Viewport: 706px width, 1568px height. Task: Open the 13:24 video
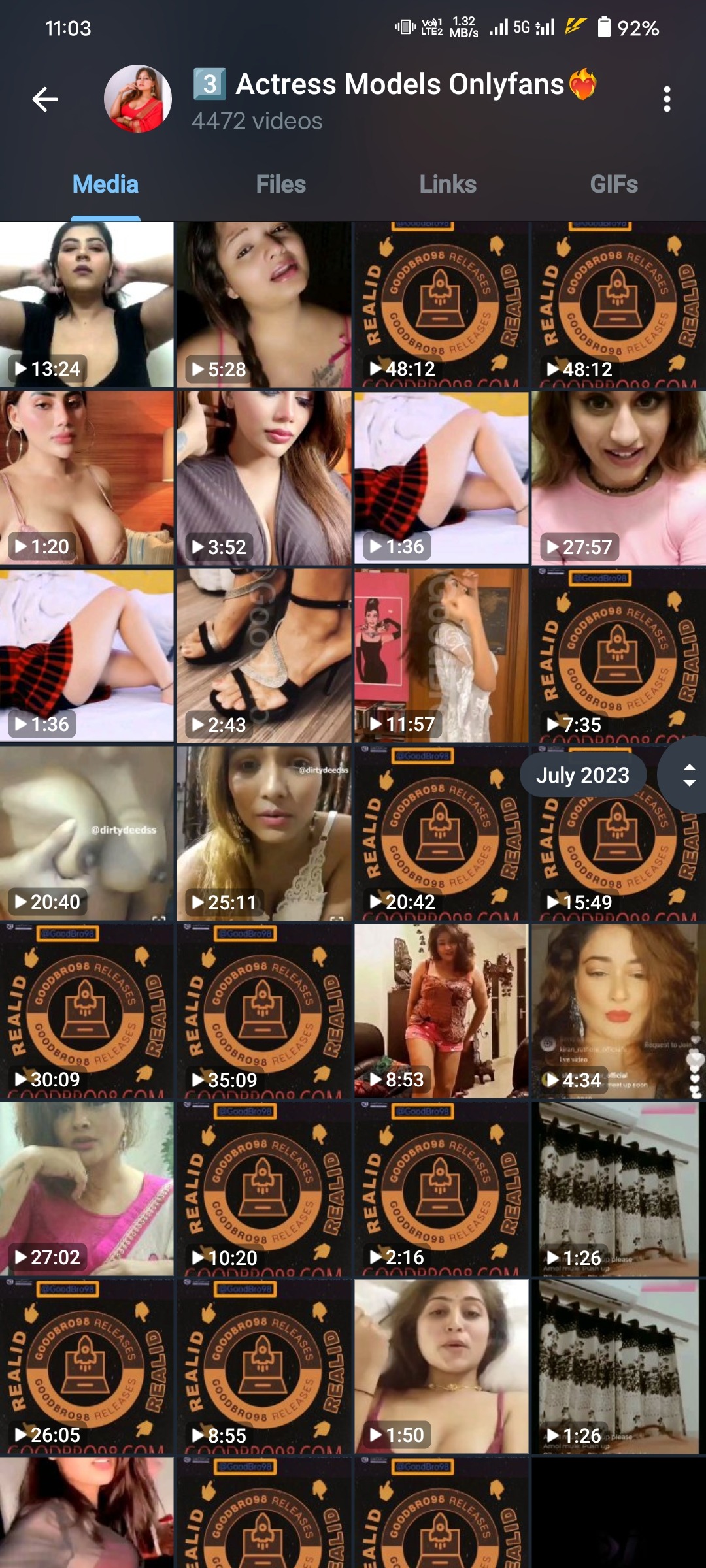(87, 304)
